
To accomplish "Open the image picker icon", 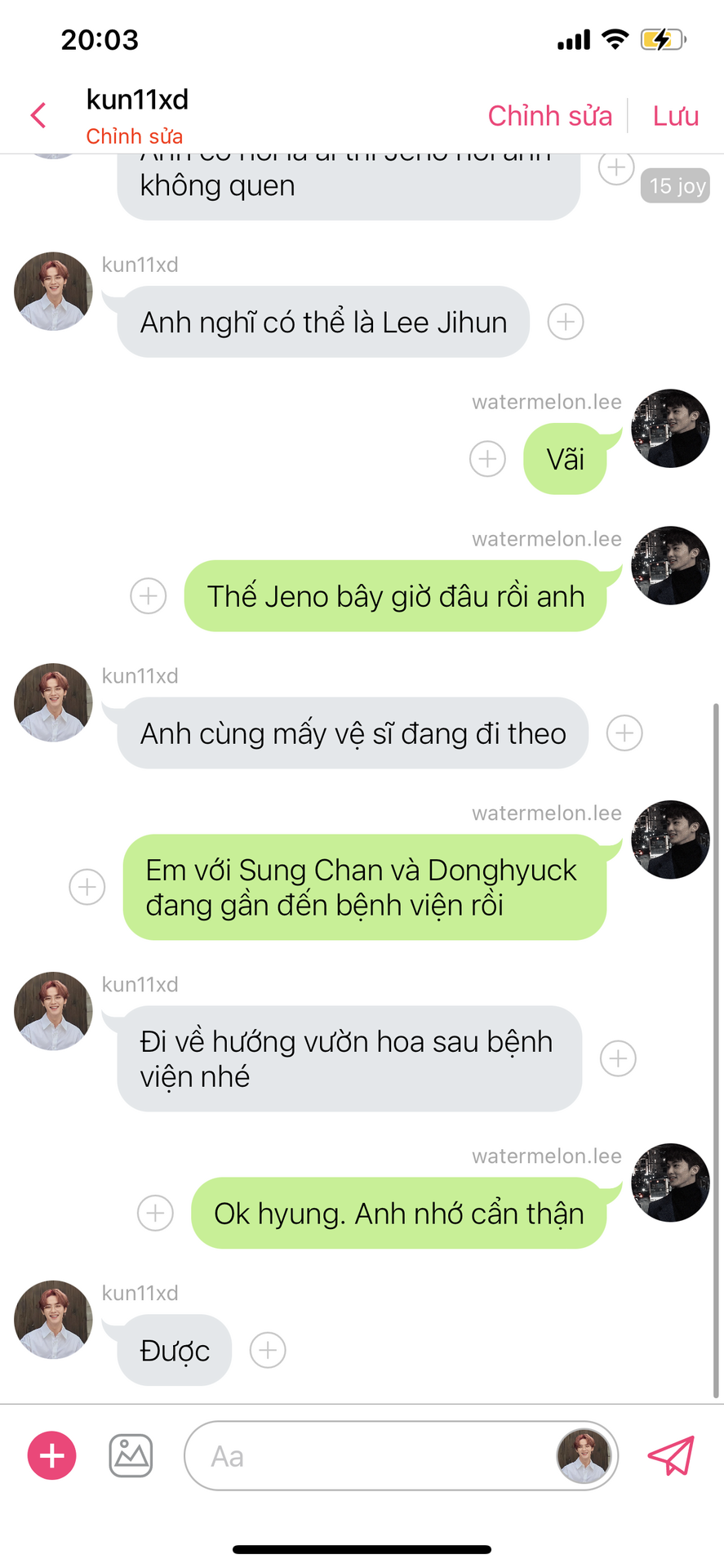I will 131,1455.
